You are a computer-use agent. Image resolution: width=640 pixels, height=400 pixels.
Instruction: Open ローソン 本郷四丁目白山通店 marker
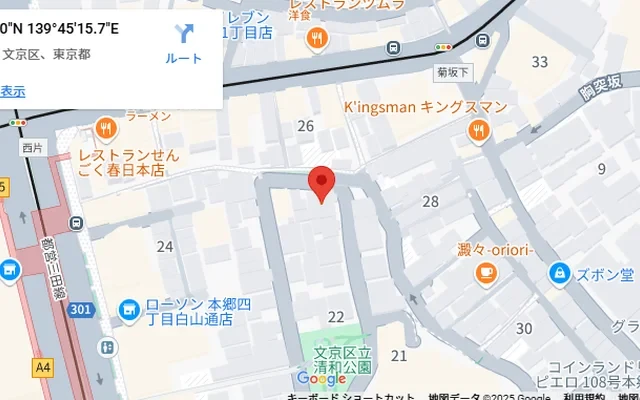(x=128, y=311)
